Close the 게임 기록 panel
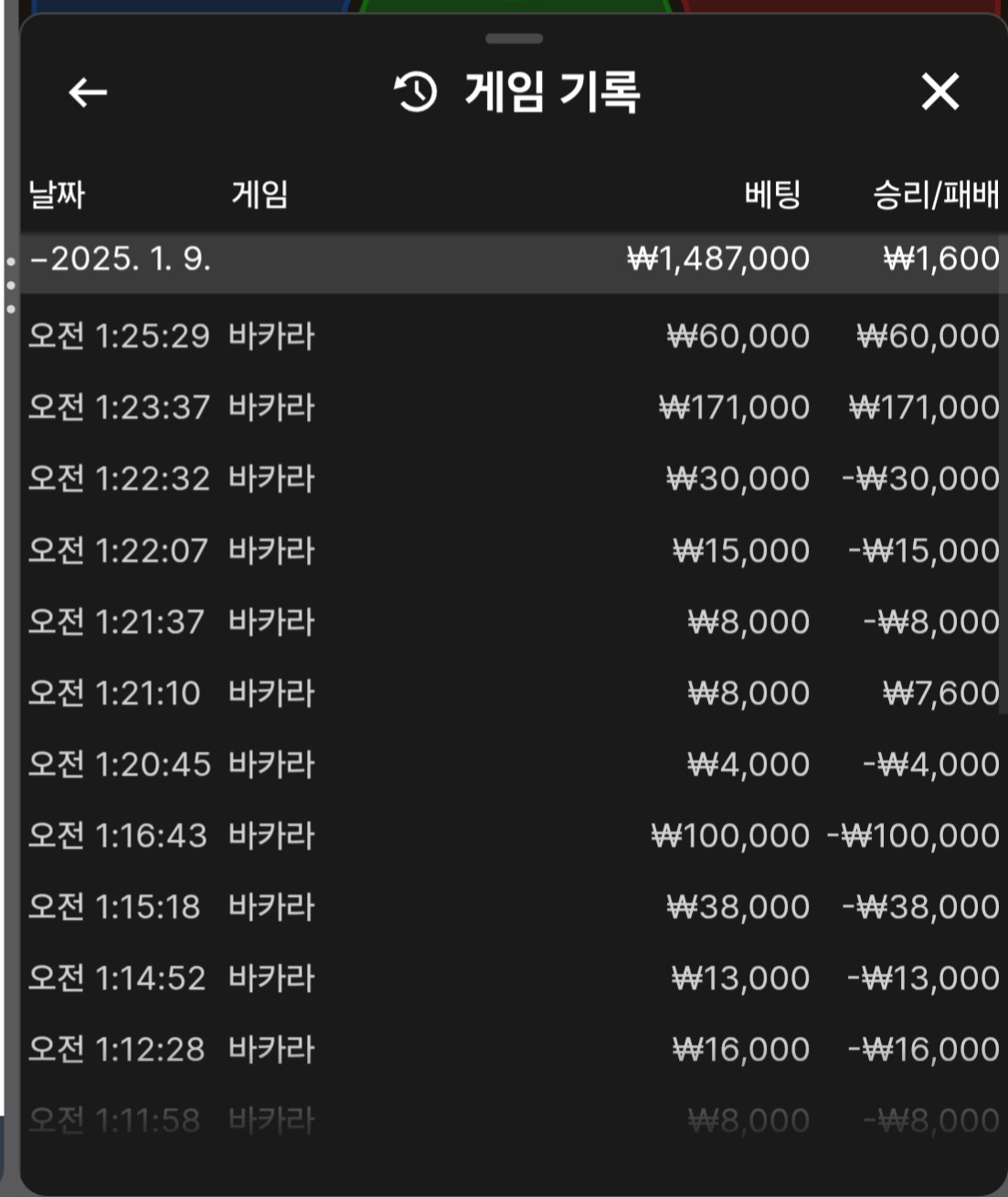Viewport: 1008px width, 1197px height. (939, 92)
